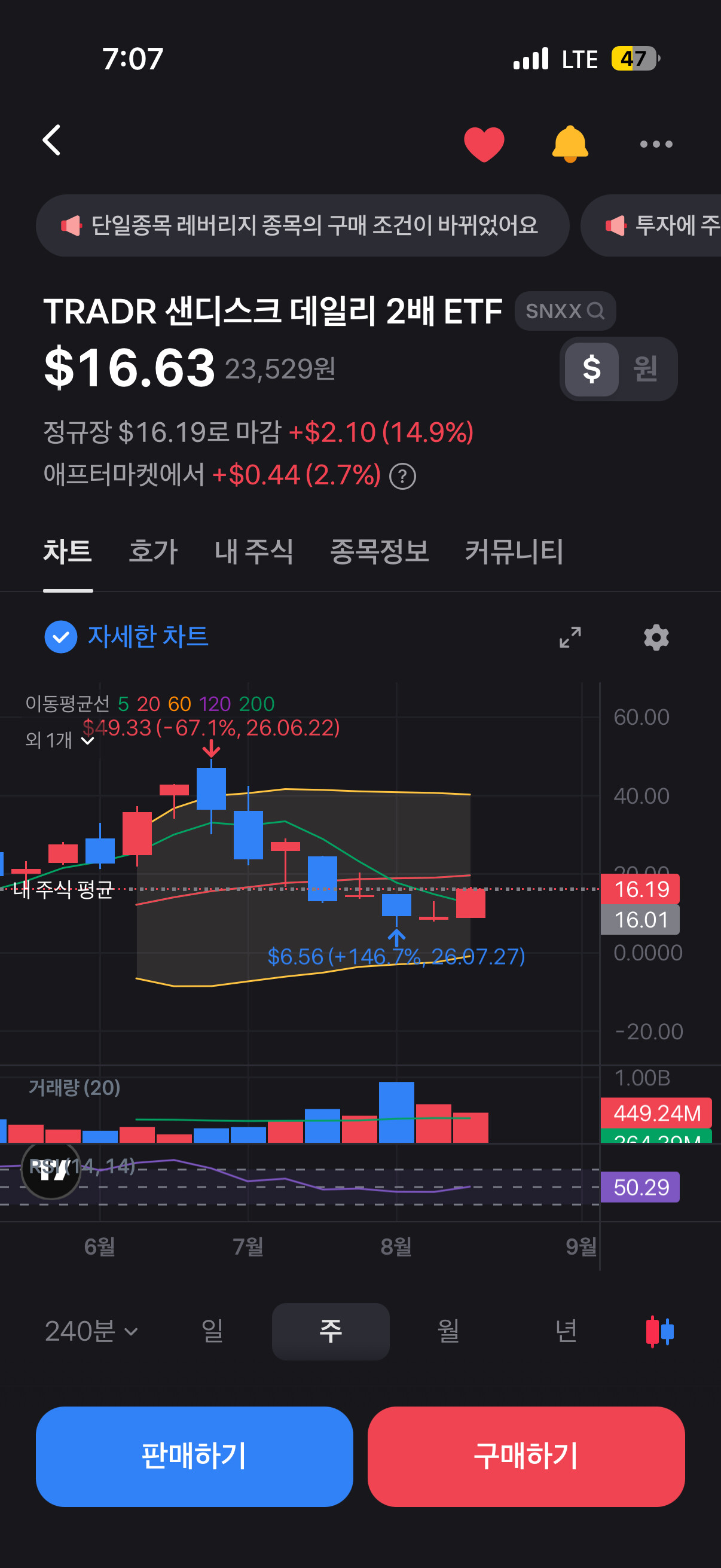Open the price alert bell

click(x=570, y=144)
